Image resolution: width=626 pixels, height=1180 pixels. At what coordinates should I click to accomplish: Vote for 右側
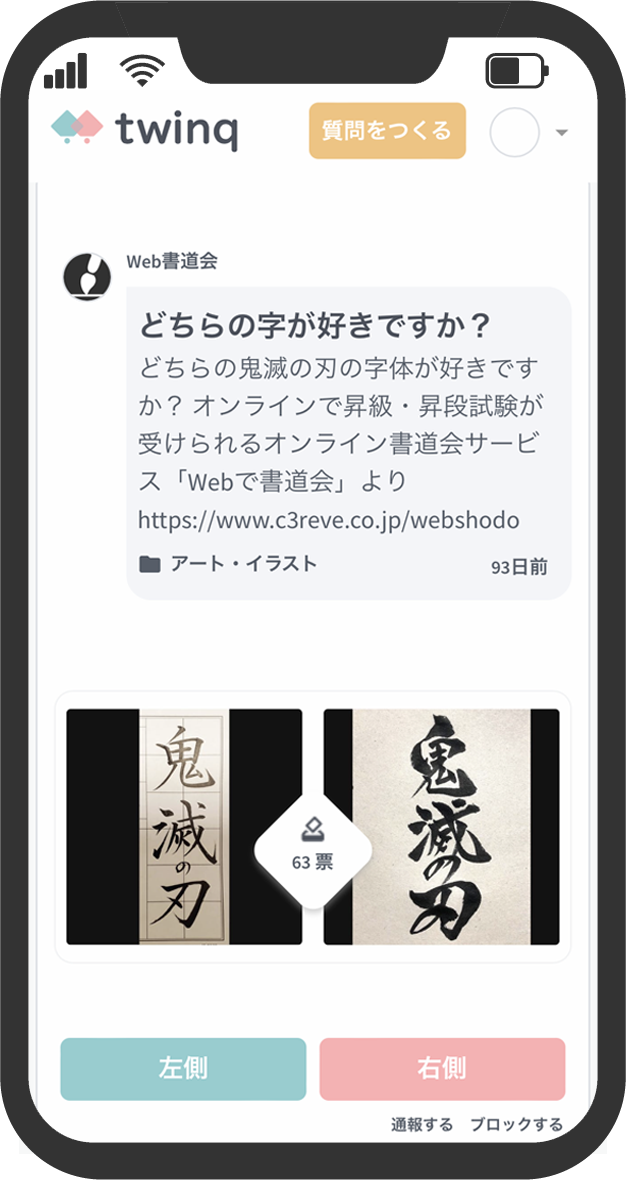[x=442, y=1068]
